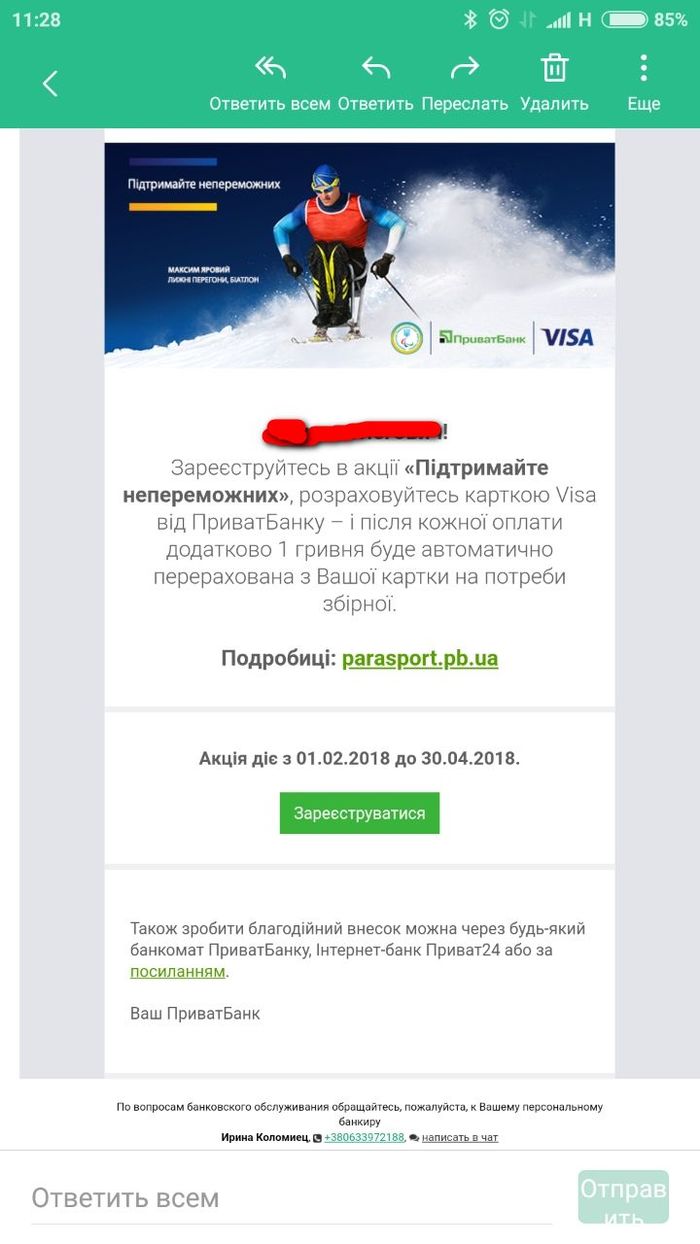Viewport: 700px width, 1244px height.
Task: Open the Еще overflow menu
Action: click(x=643, y=82)
